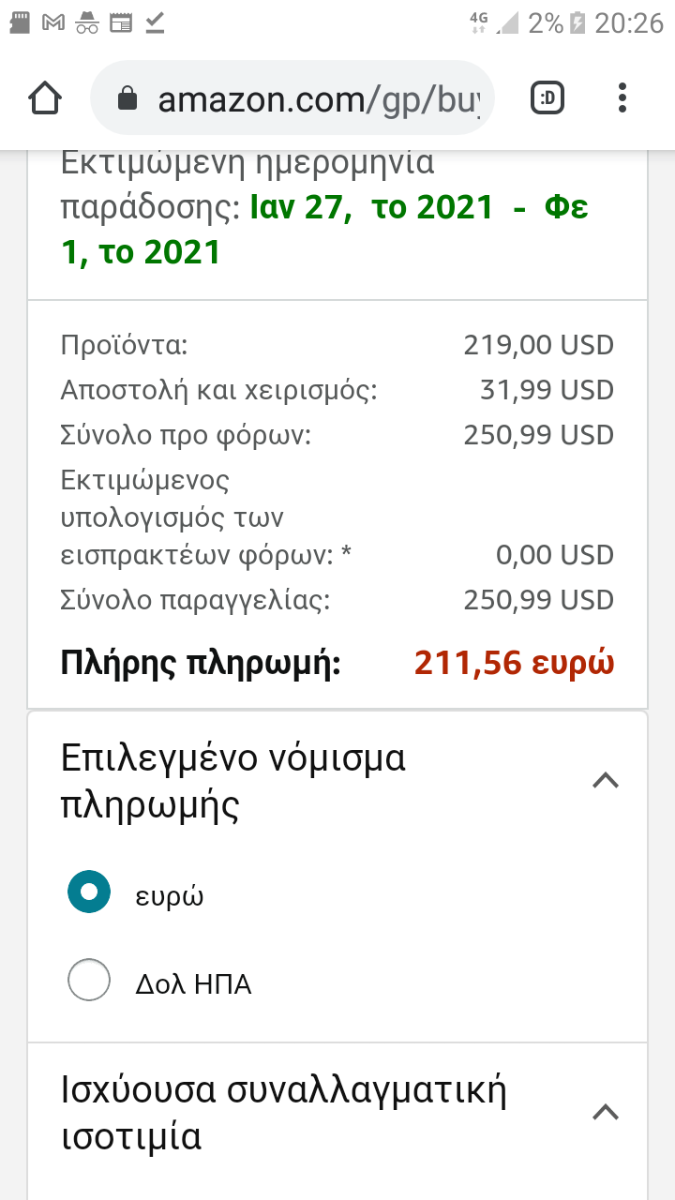Choose Δολ ΗΠΑ as payment currency

(89, 980)
